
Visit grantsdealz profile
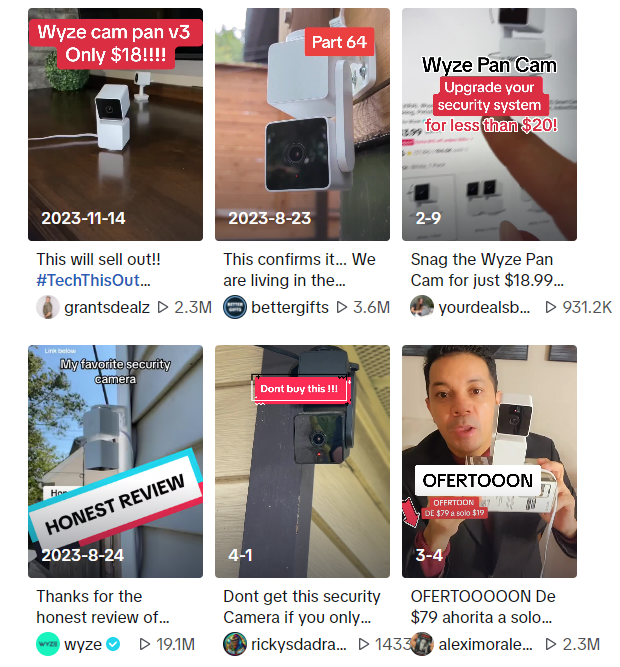point(104,307)
